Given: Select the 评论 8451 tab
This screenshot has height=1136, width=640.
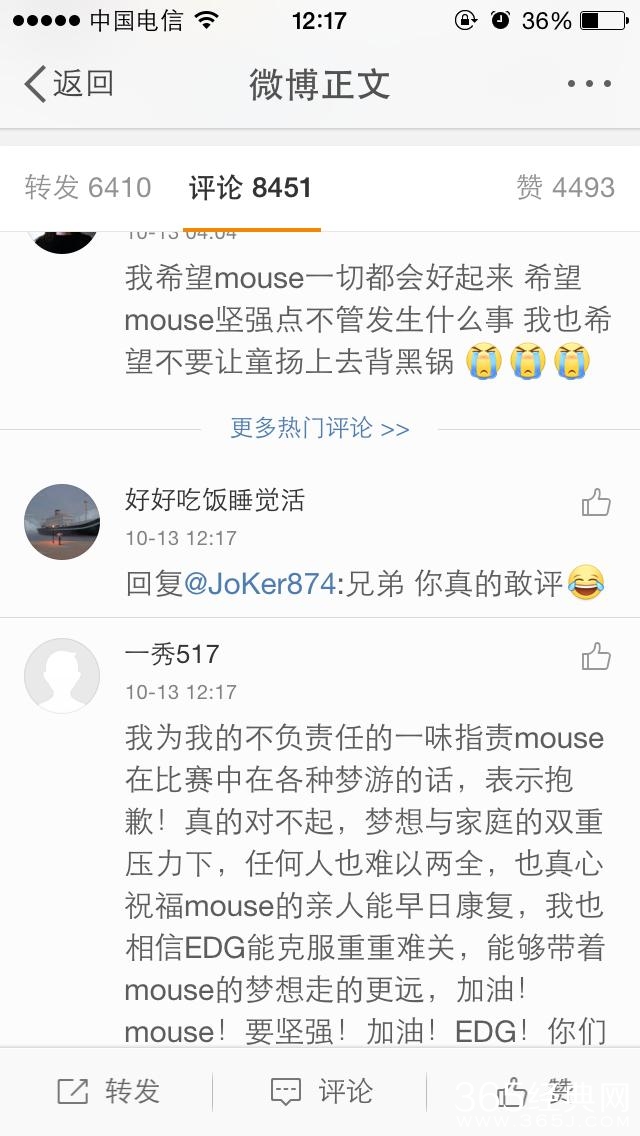Looking at the screenshot, I should pyautogui.click(x=250, y=187).
